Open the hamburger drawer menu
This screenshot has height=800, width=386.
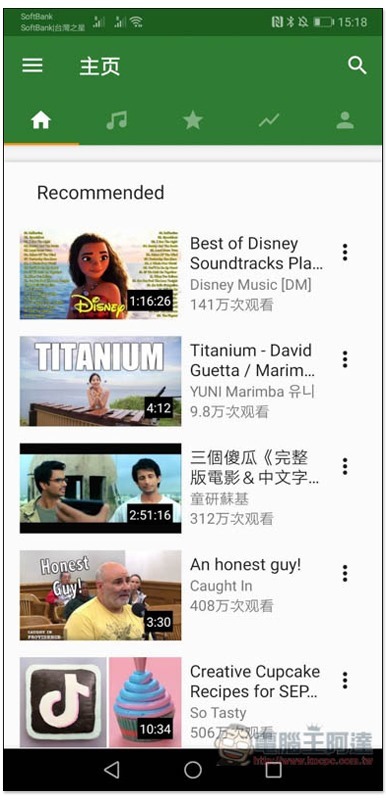33,65
